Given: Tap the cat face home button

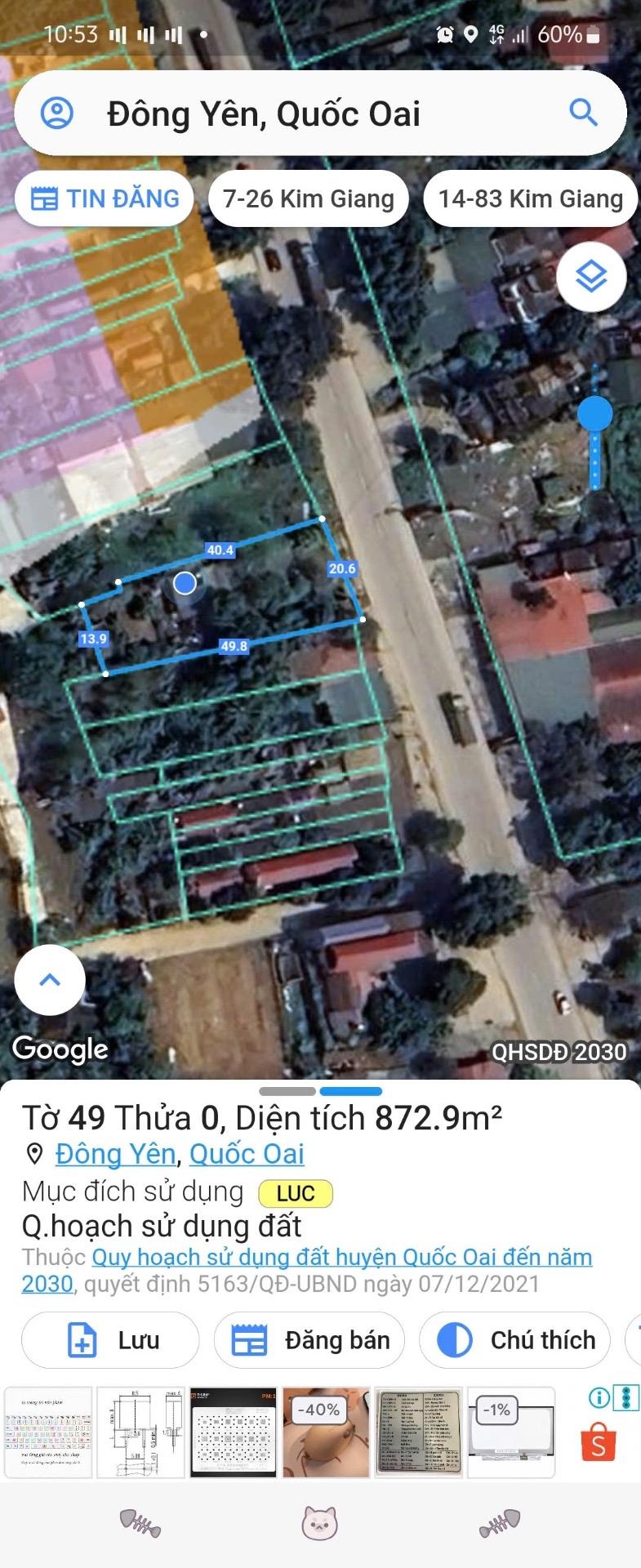Looking at the screenshot, I should 320,1523.
